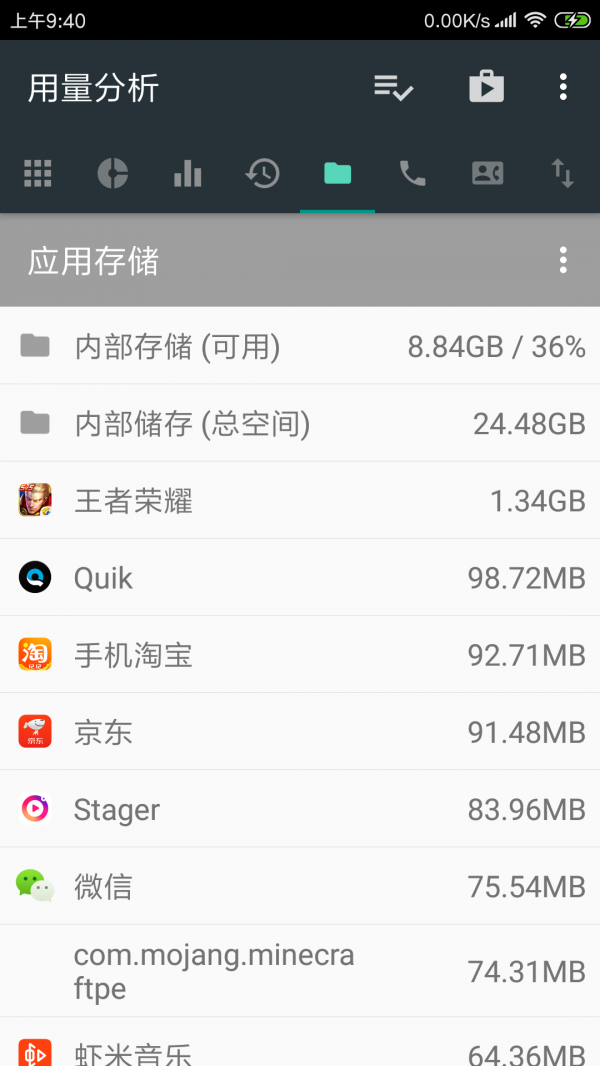This screenshot has height=1066, width=600.
Task: Open the app bar overflow menu
Action: click(563, 87)
